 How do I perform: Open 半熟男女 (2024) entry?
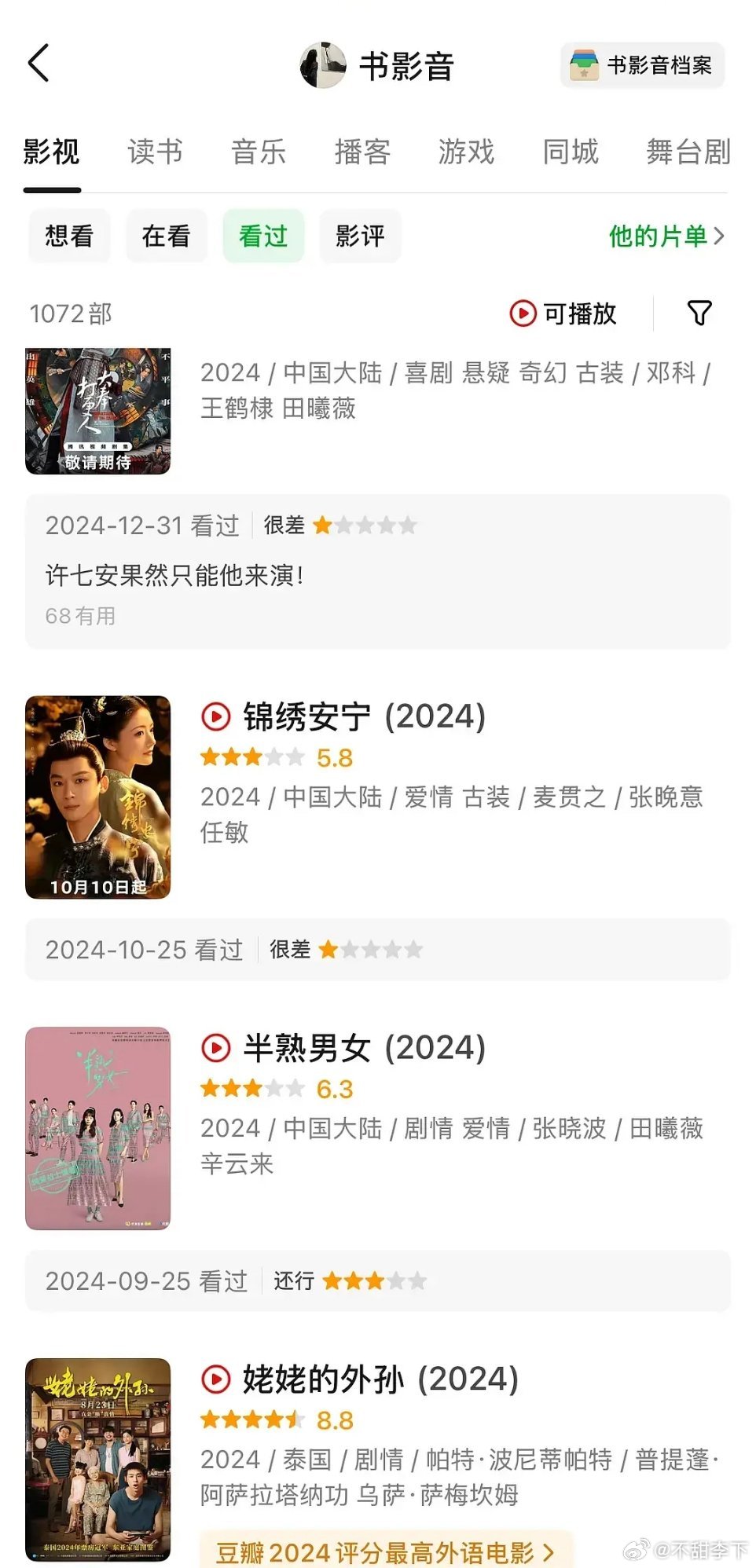tap(364, 1048)
